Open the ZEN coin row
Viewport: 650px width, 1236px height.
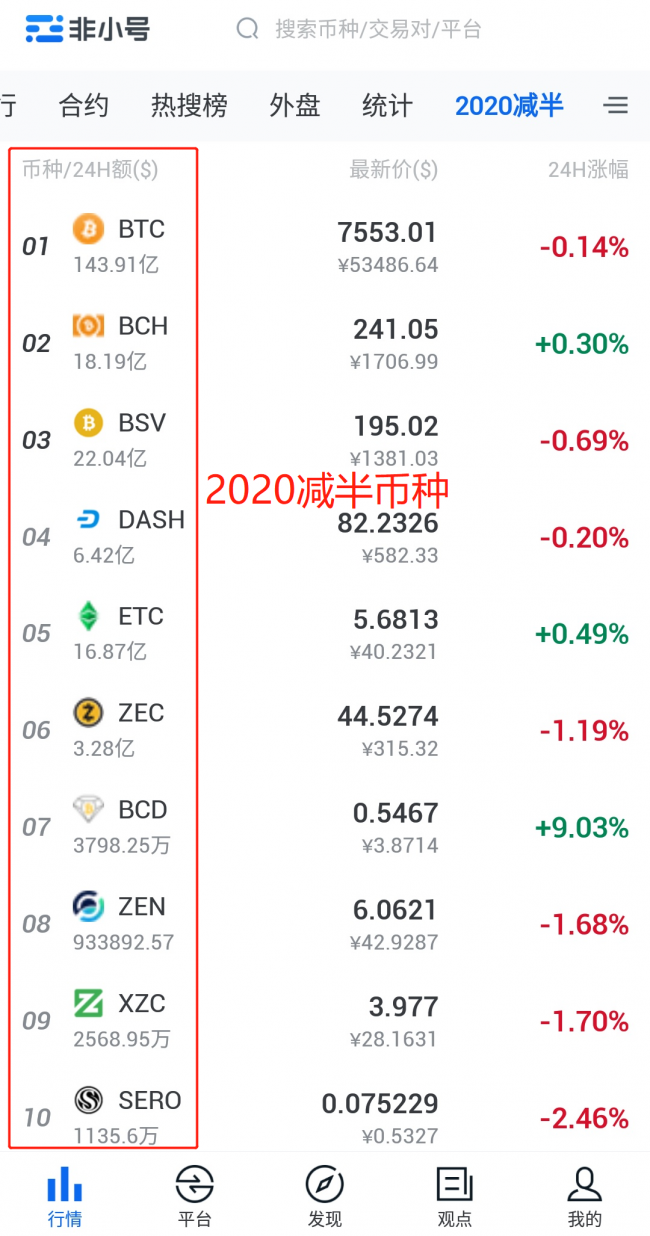tap(325, 925)
